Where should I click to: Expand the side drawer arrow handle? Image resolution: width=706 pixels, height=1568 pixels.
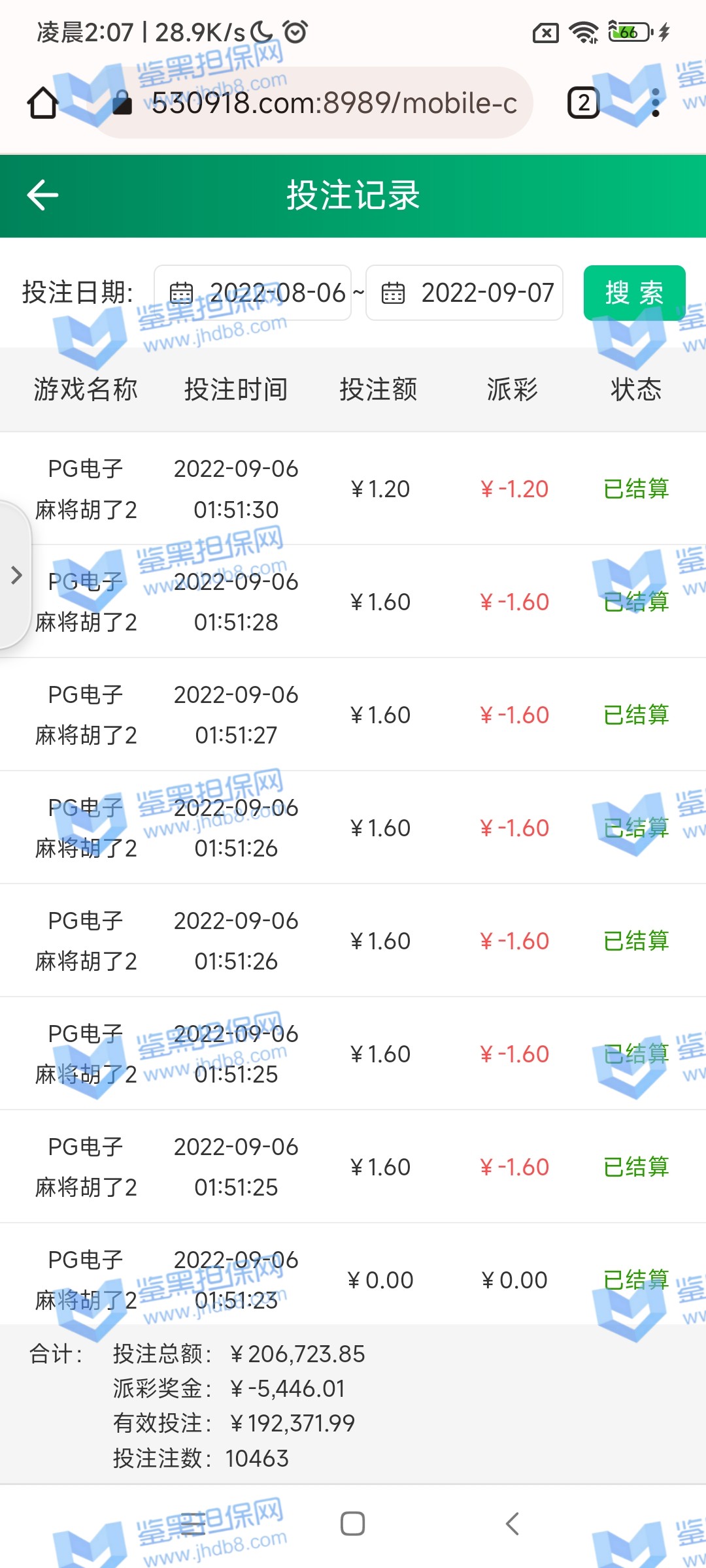16,576
